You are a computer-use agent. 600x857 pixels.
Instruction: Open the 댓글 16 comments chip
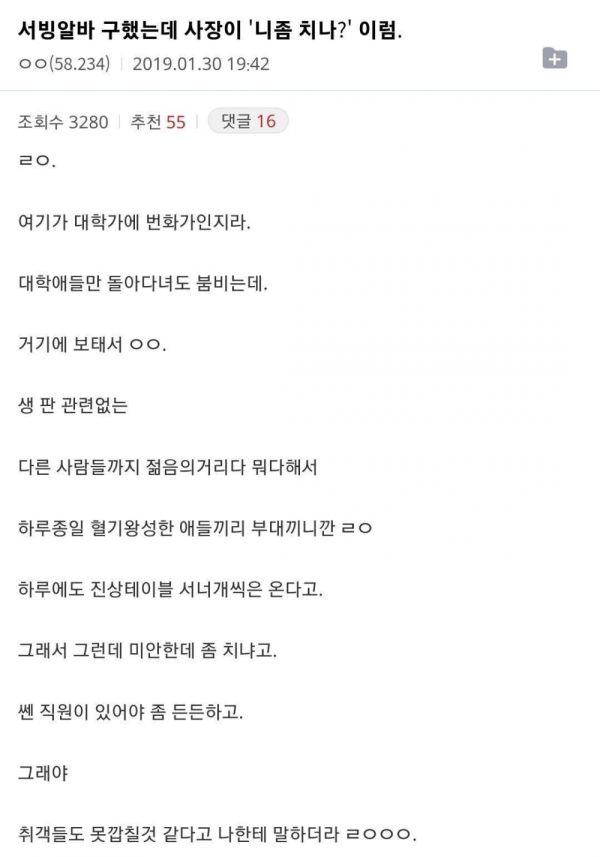click(248, 121)
